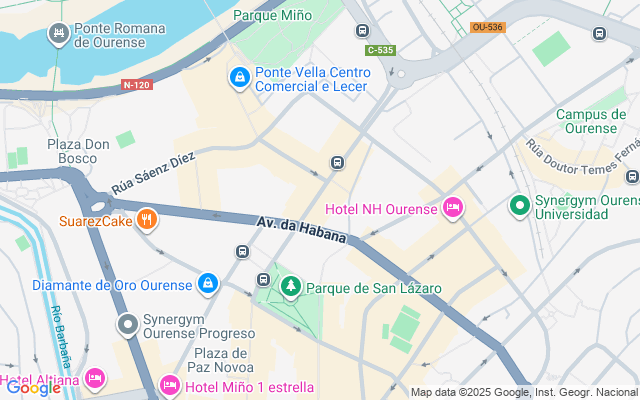Image resolution: width=640 pixels, height=400 pixels.
Task: Select the Parque de San Lázaro marker
Action: point(291,288)
